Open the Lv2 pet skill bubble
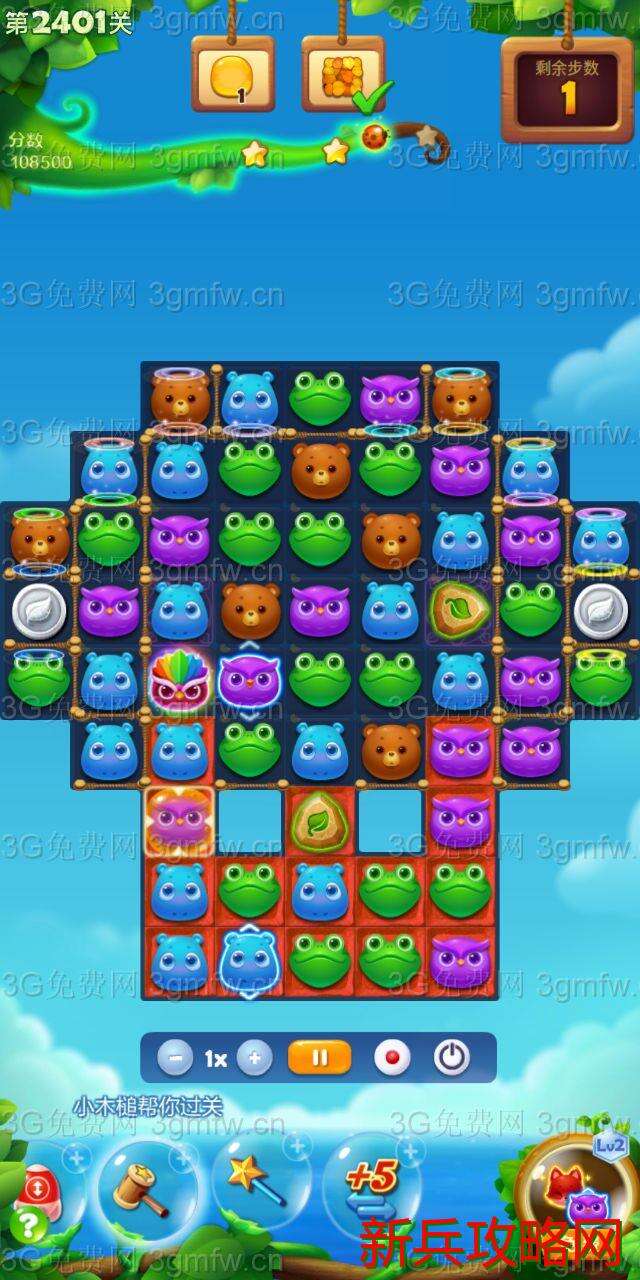The image size is (640, 1280). [575, 1190]
